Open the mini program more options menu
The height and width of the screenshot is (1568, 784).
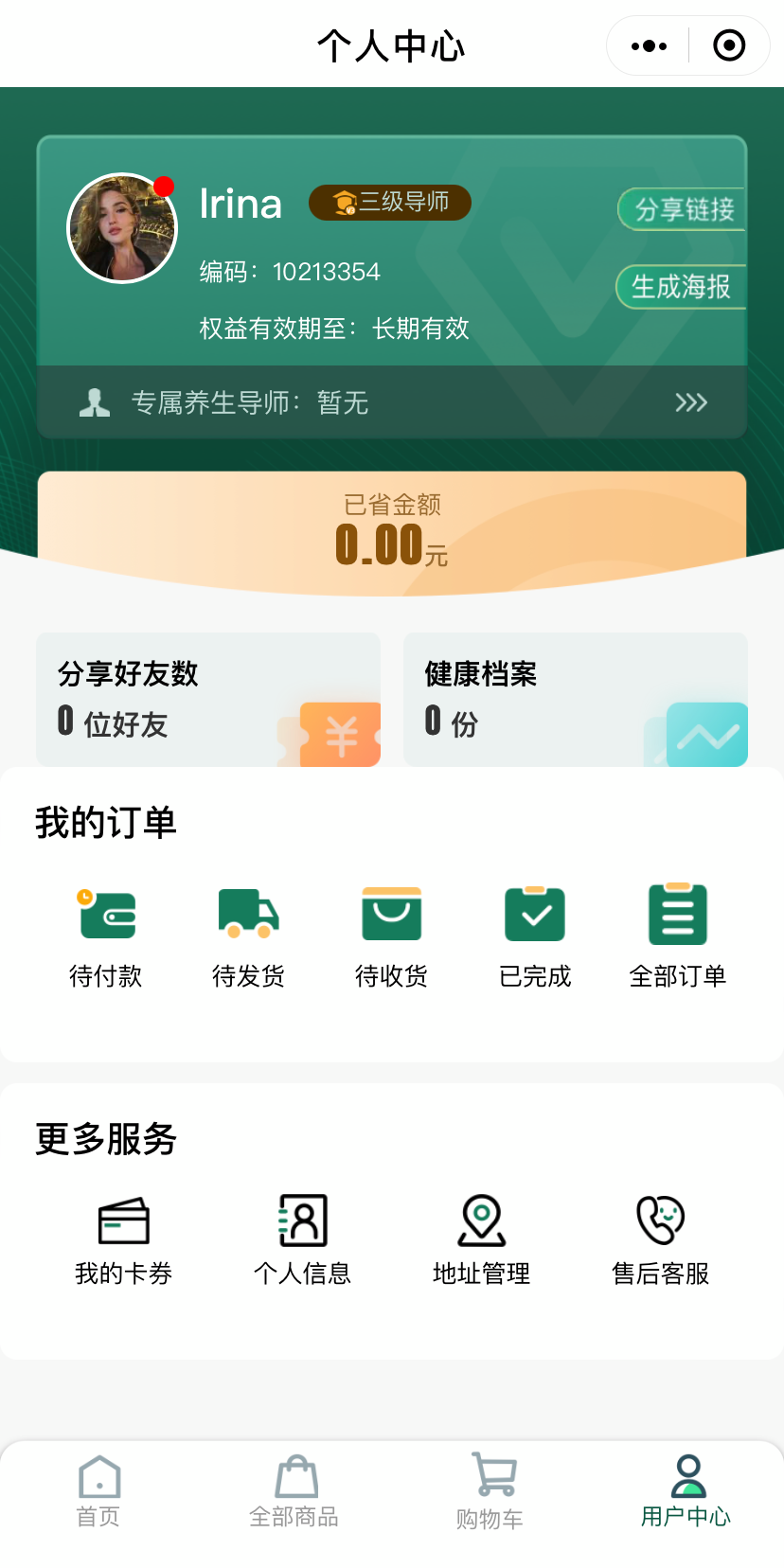(649, 45)
